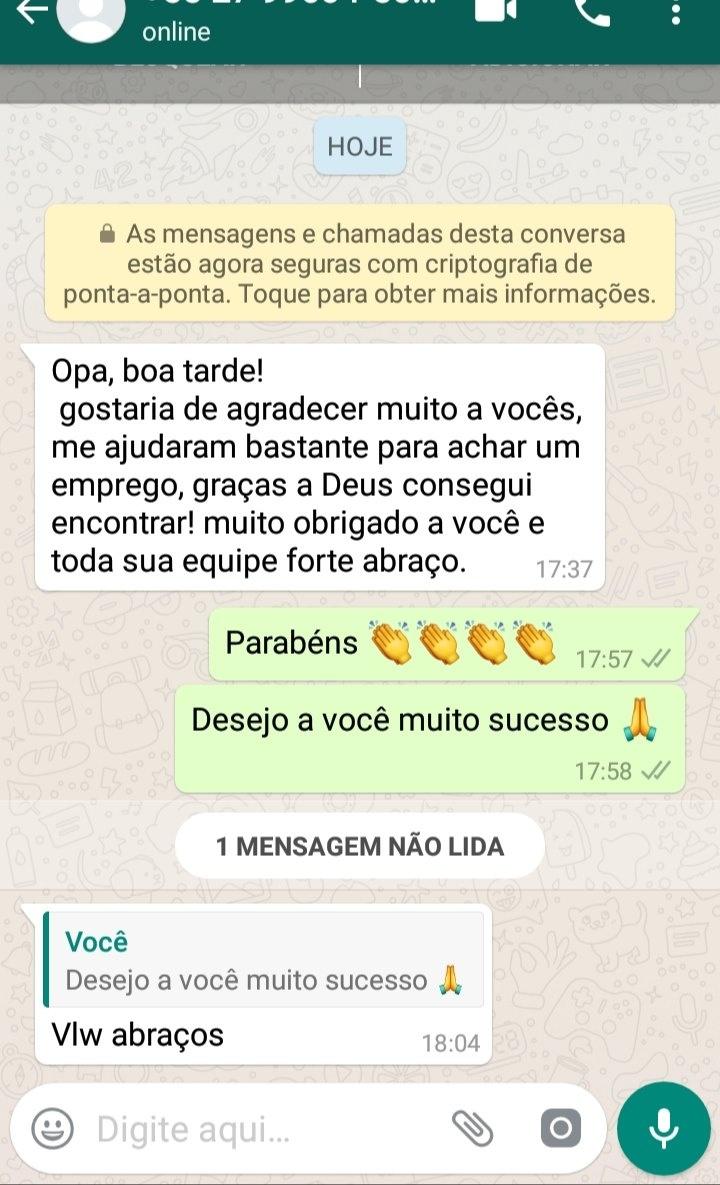Tap the end-to-end encryption notice for info
This screenshot has width=720, height=1185.
(360, 264)
